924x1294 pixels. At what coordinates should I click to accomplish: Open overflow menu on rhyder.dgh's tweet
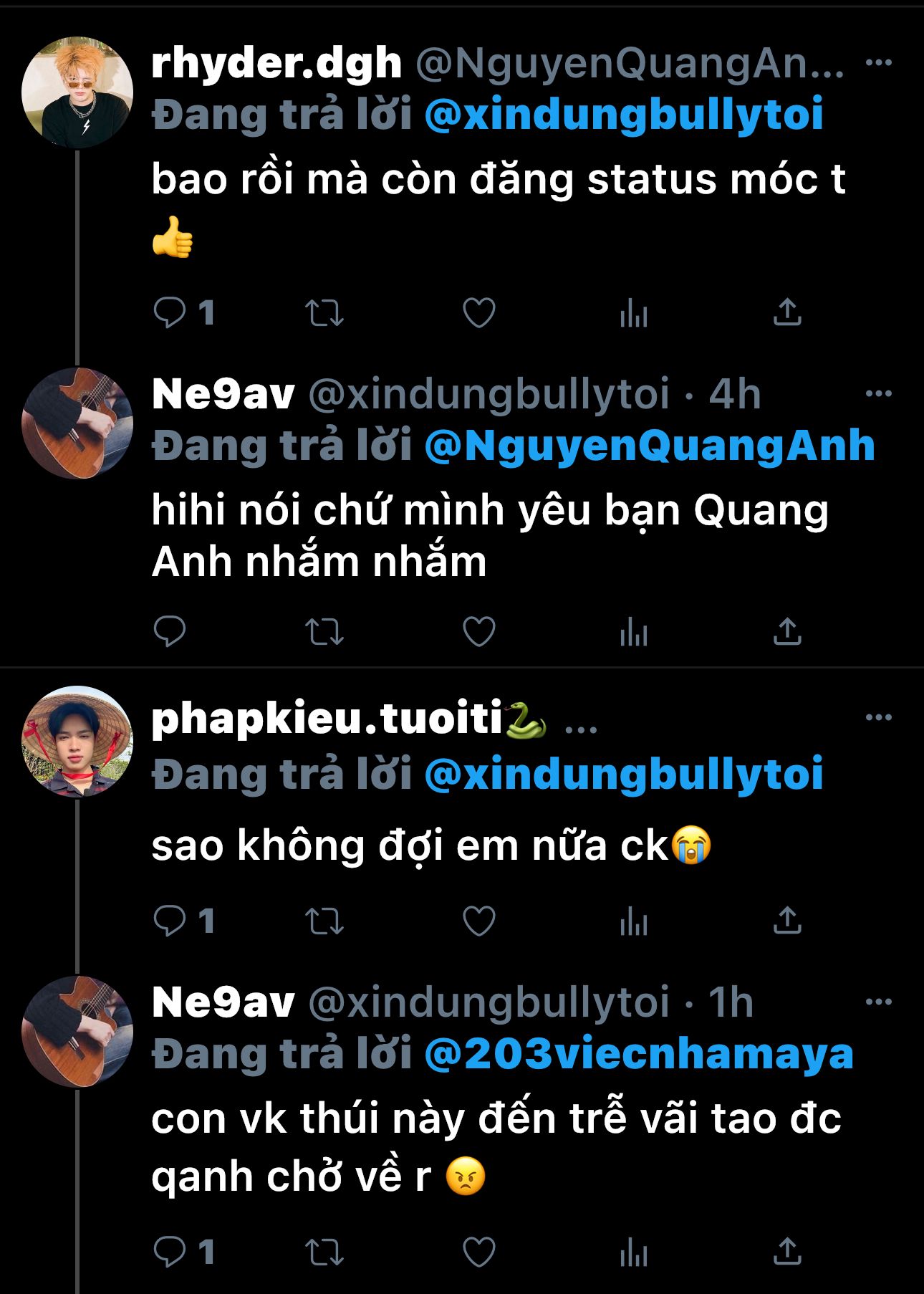pyautogui.click(x=878, y=63)
